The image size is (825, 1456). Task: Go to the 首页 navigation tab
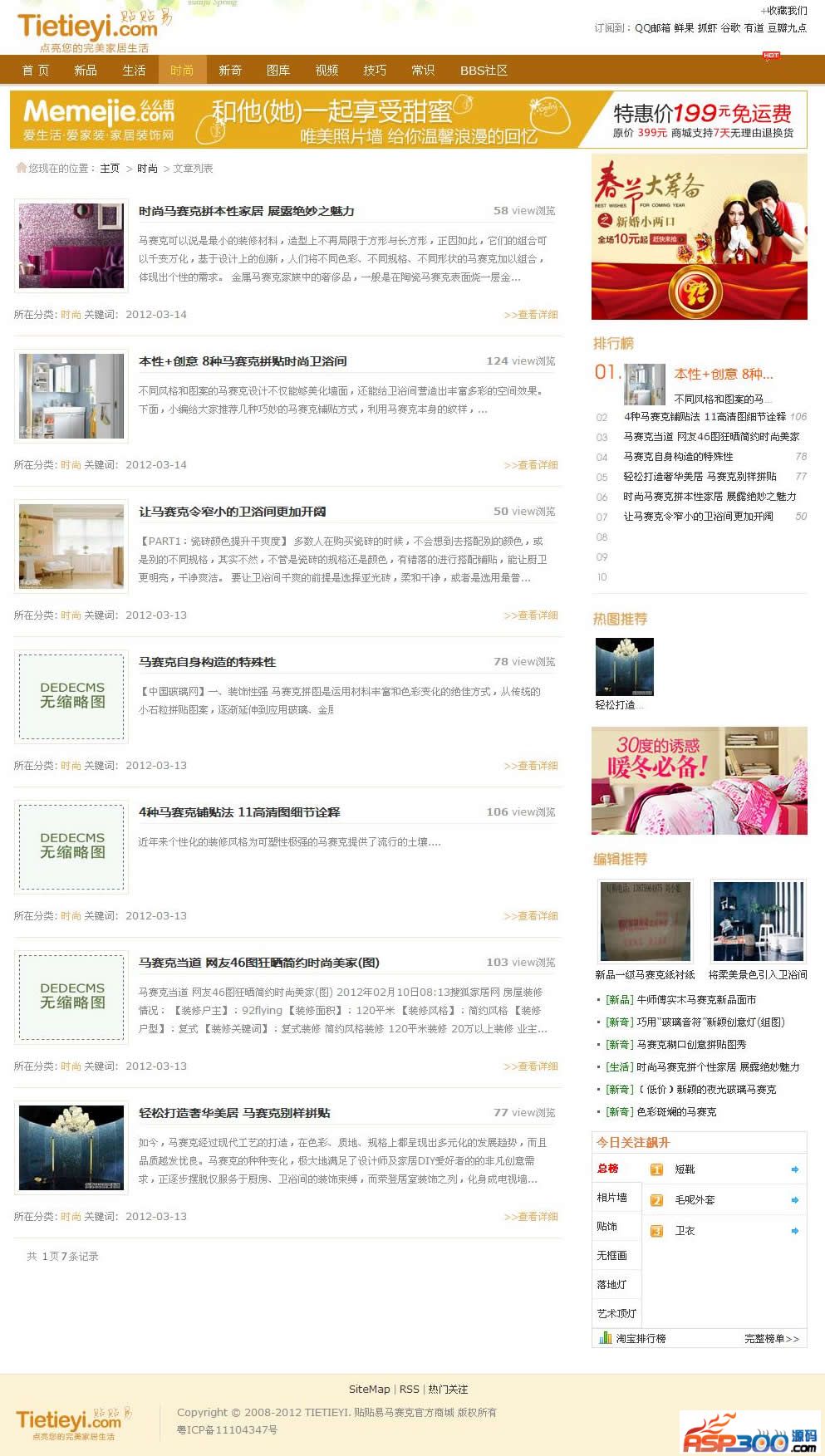(35, 71)
